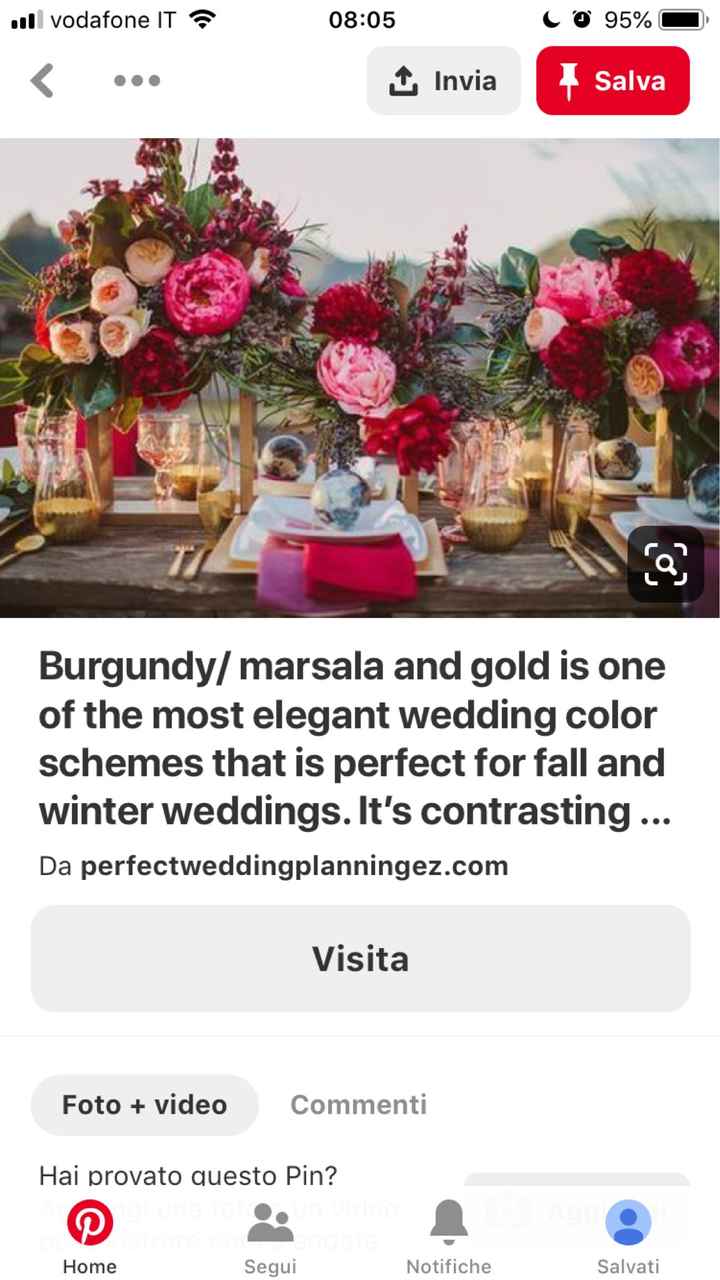Go to the Home tab
This screenshot has height=1280, width=720.
pyautogui.click(x=90, y=1238)
